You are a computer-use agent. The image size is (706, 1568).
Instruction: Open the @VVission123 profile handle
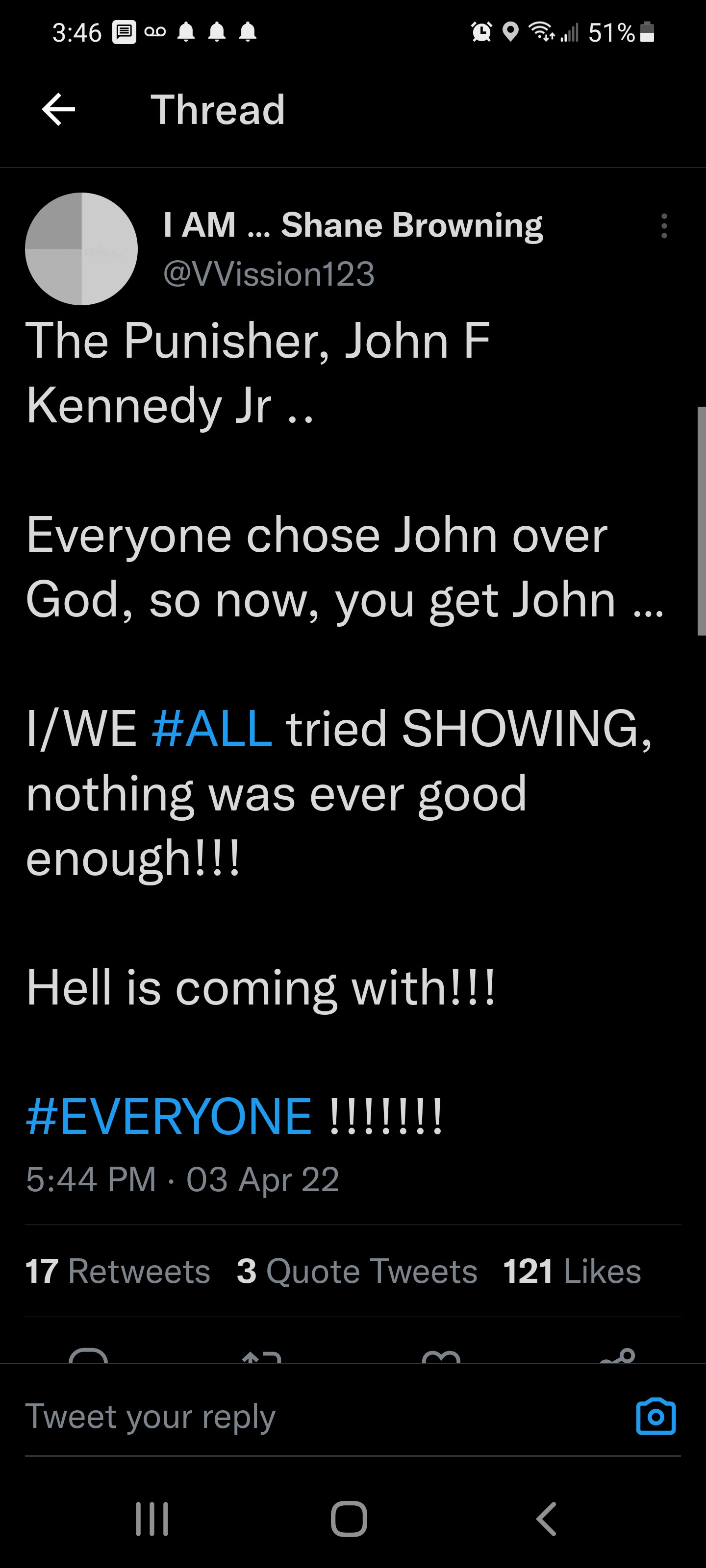pos(269,274)
